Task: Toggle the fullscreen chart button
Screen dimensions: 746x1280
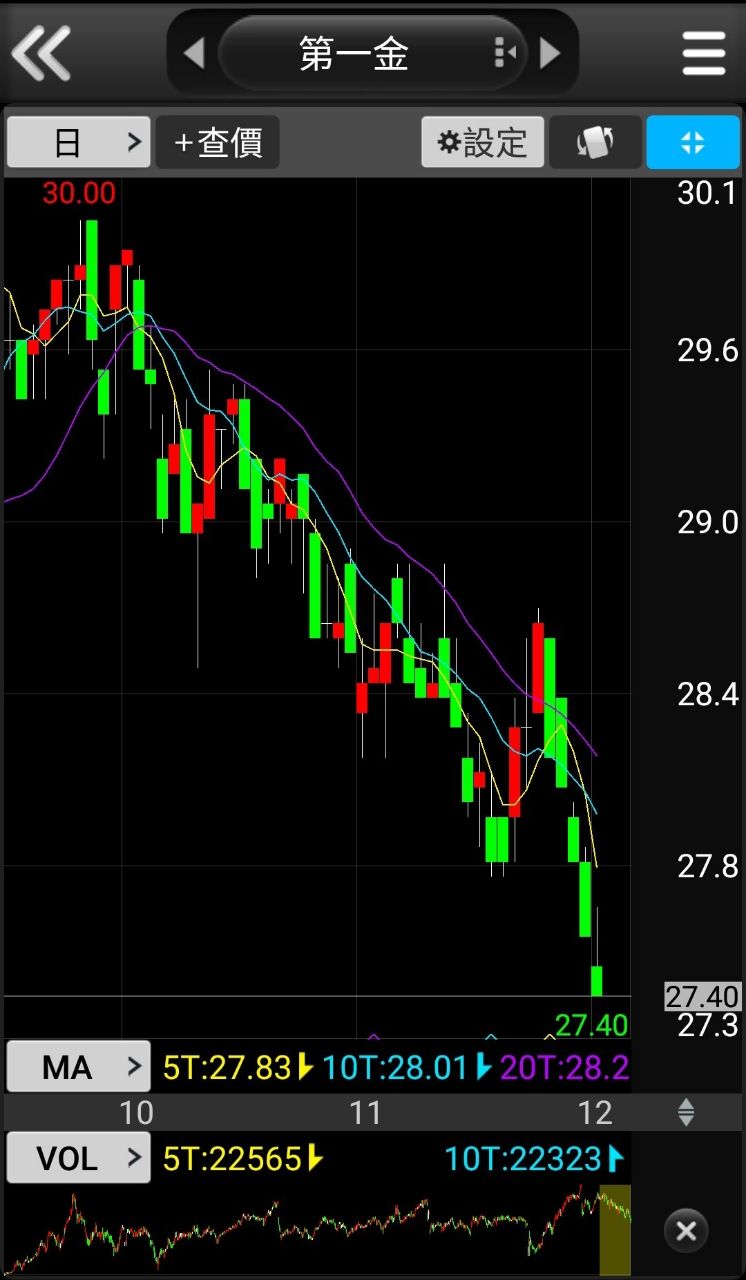Action: 692,142
